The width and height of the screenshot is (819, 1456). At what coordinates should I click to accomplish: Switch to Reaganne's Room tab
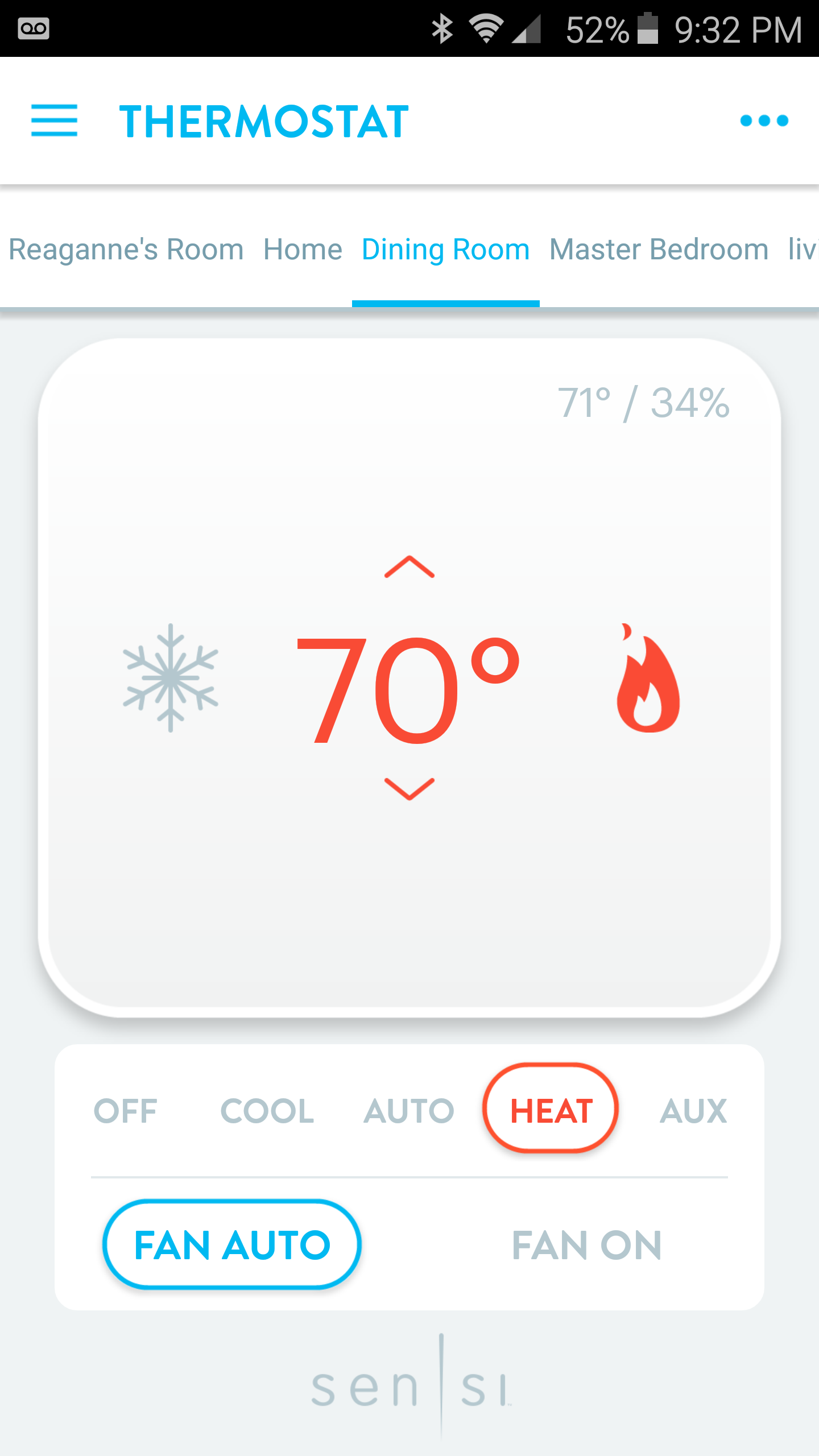[x=126, y=250]
